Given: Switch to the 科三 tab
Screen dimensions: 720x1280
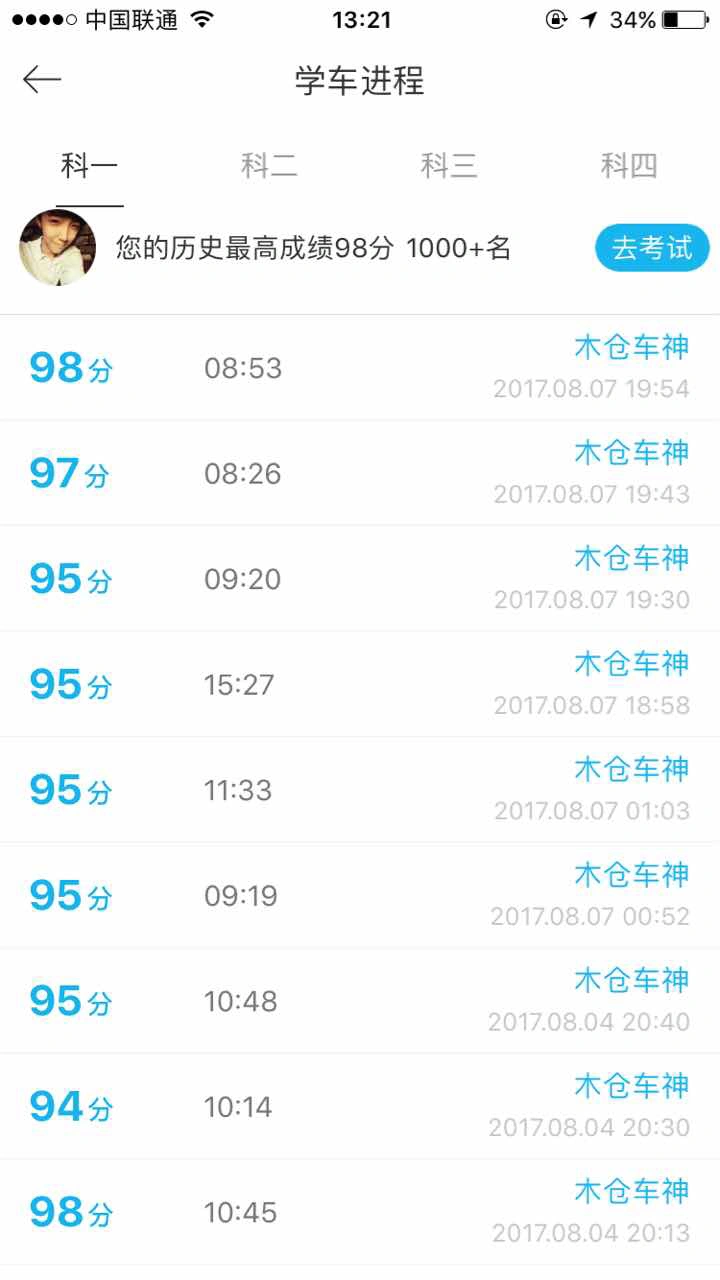Looking at the screenshot, I should pos(449,166).
